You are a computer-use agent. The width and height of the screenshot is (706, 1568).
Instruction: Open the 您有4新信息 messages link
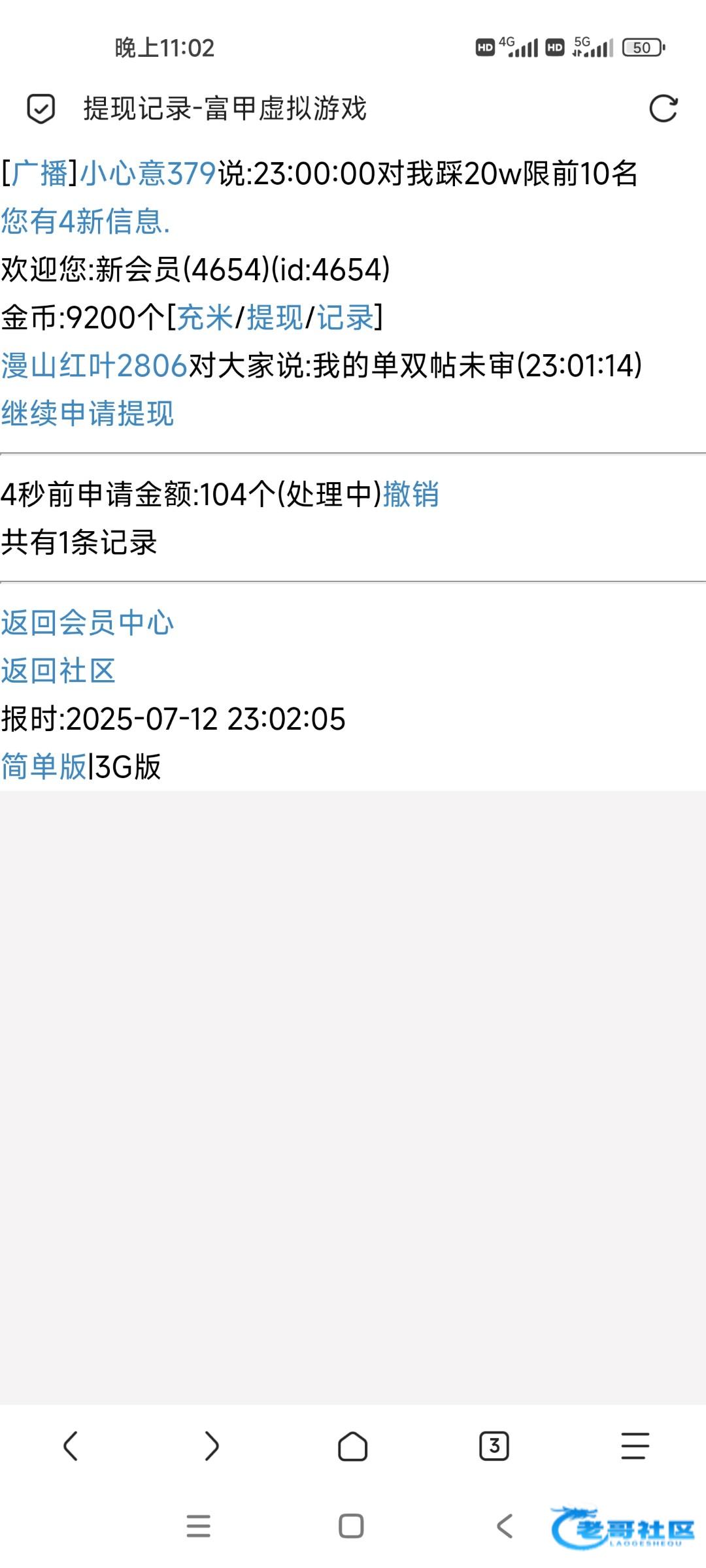[86, 221]
